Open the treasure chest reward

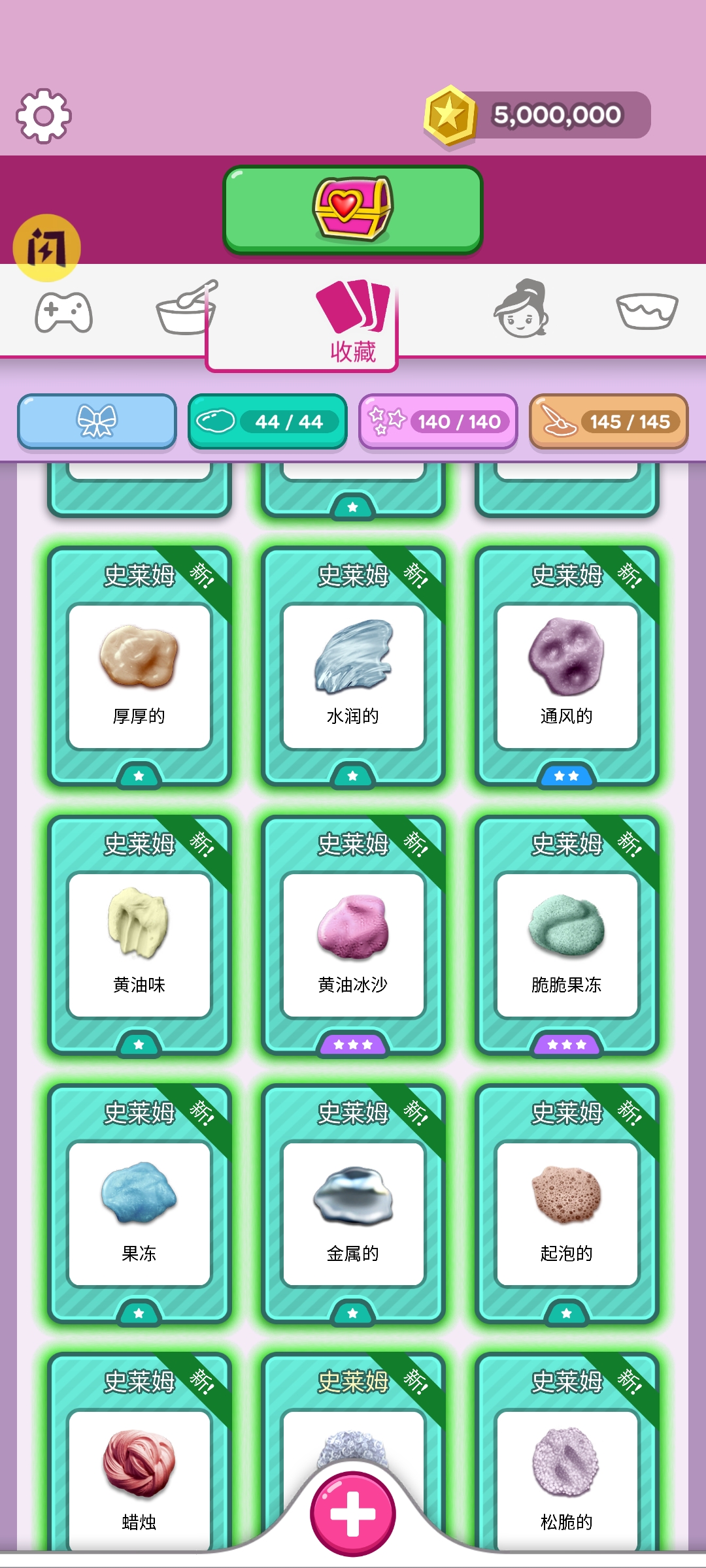pos(352,208)
